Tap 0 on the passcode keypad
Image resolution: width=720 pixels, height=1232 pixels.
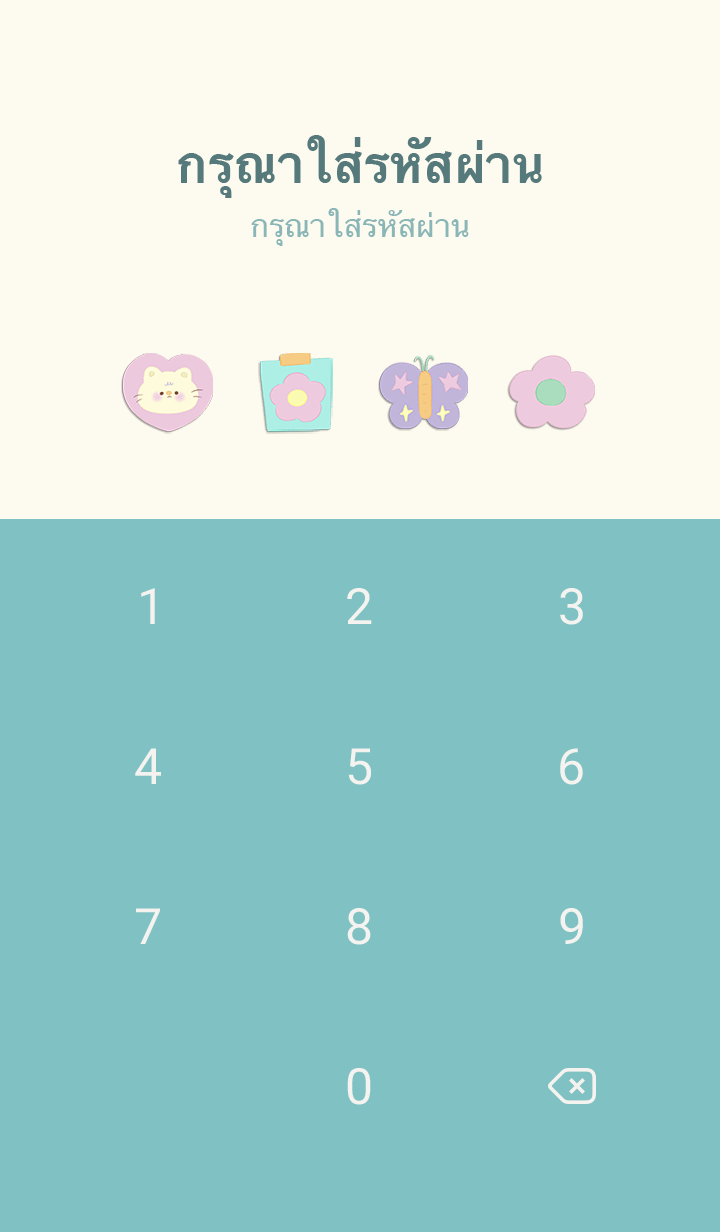tap(359, 1087)
